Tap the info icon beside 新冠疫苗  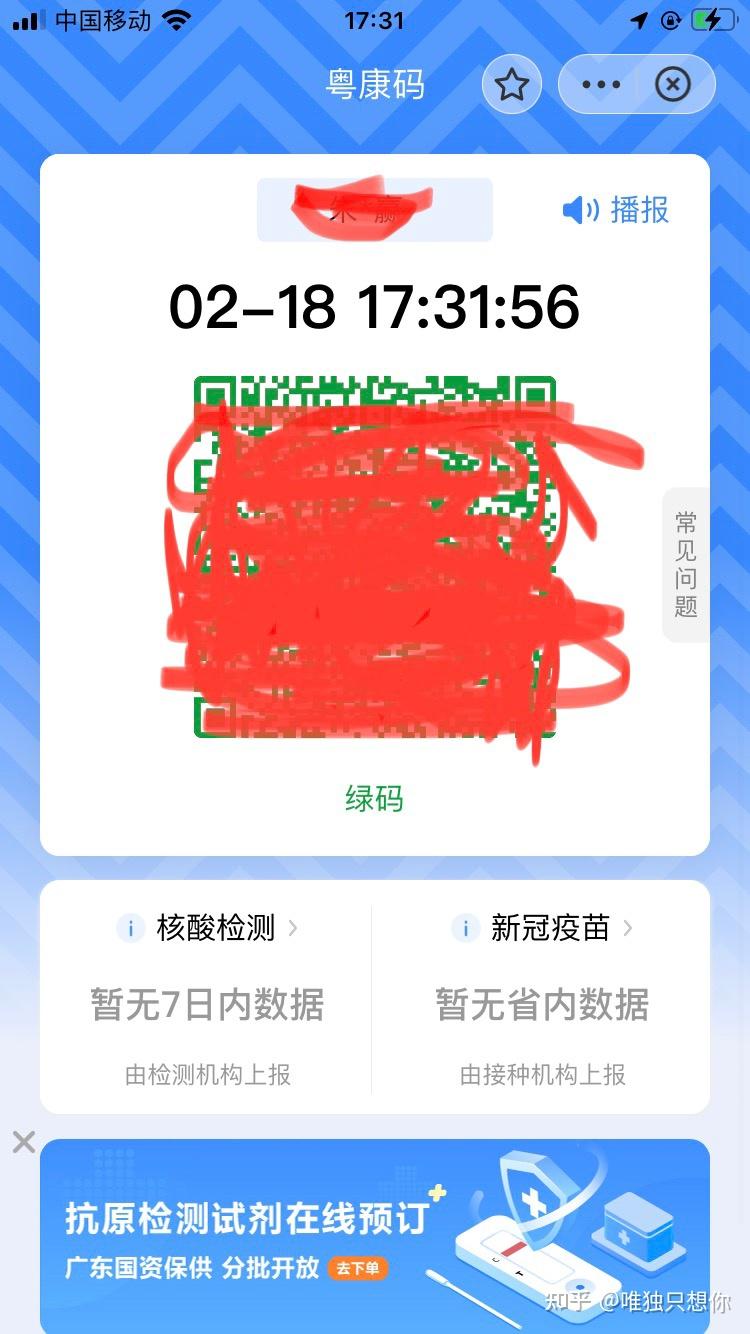click(464, 928)
